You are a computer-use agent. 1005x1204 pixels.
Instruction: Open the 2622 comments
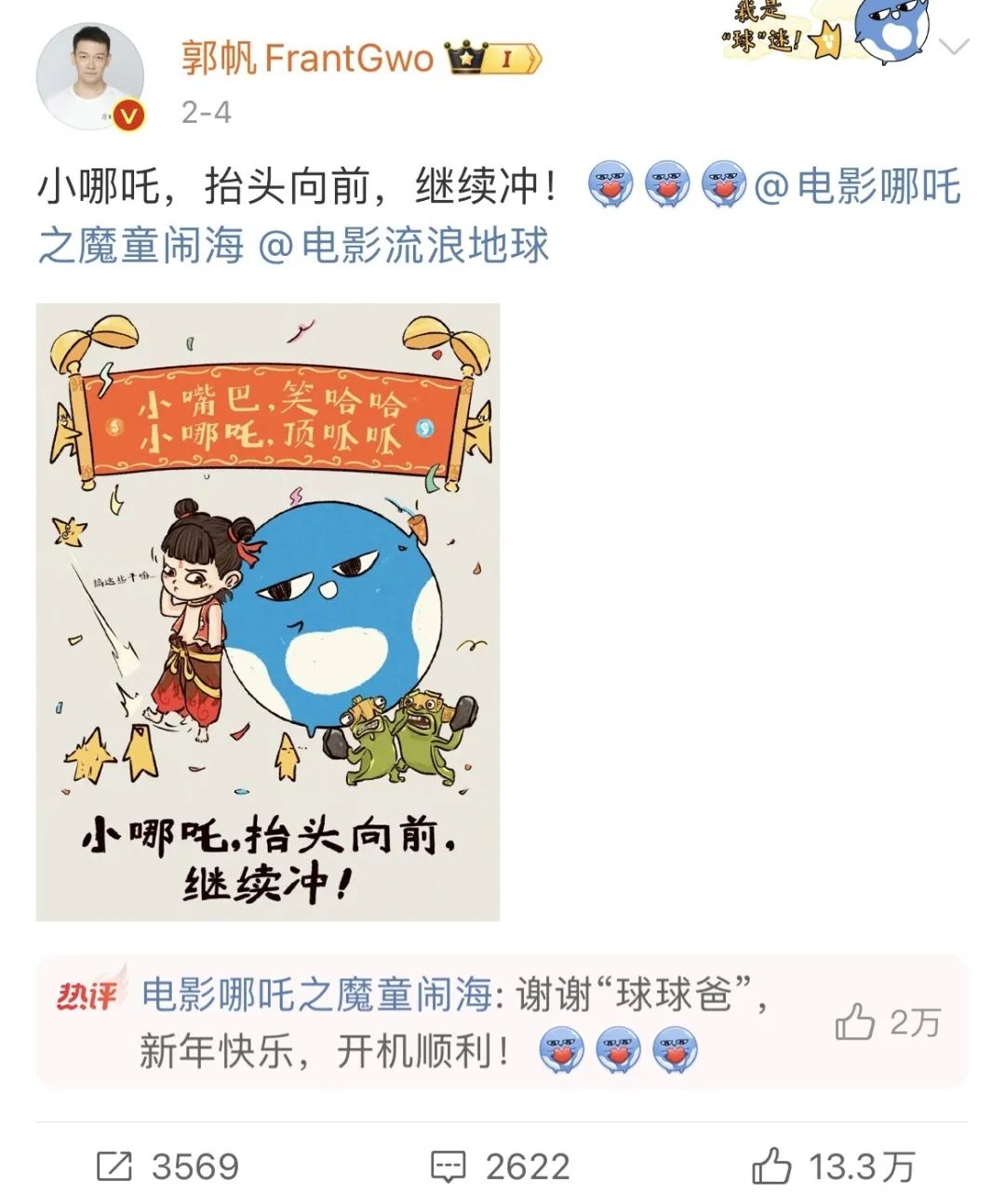click(x=501, y=1167)
